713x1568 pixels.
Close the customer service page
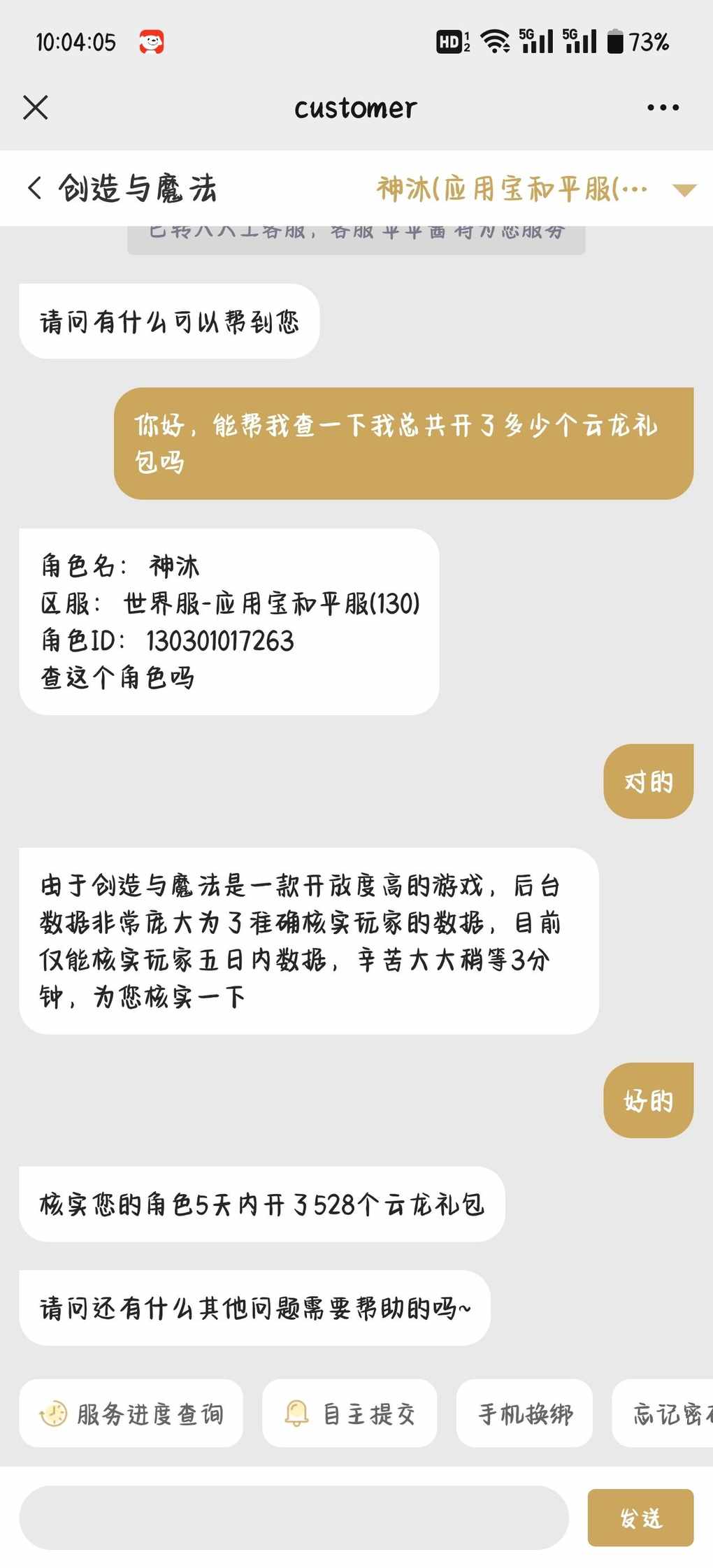coord(36,108)
